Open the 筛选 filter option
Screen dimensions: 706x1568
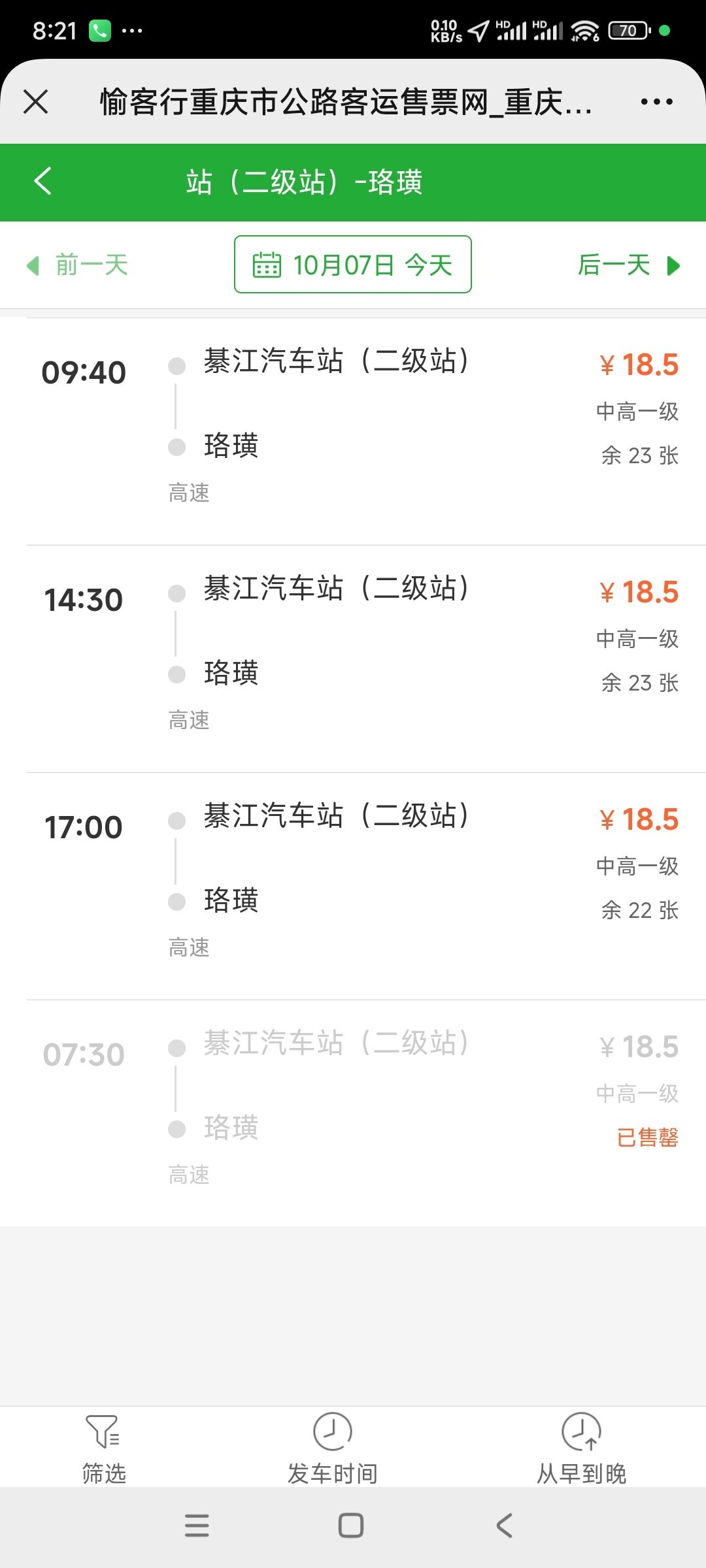(x=104, y=1448)
